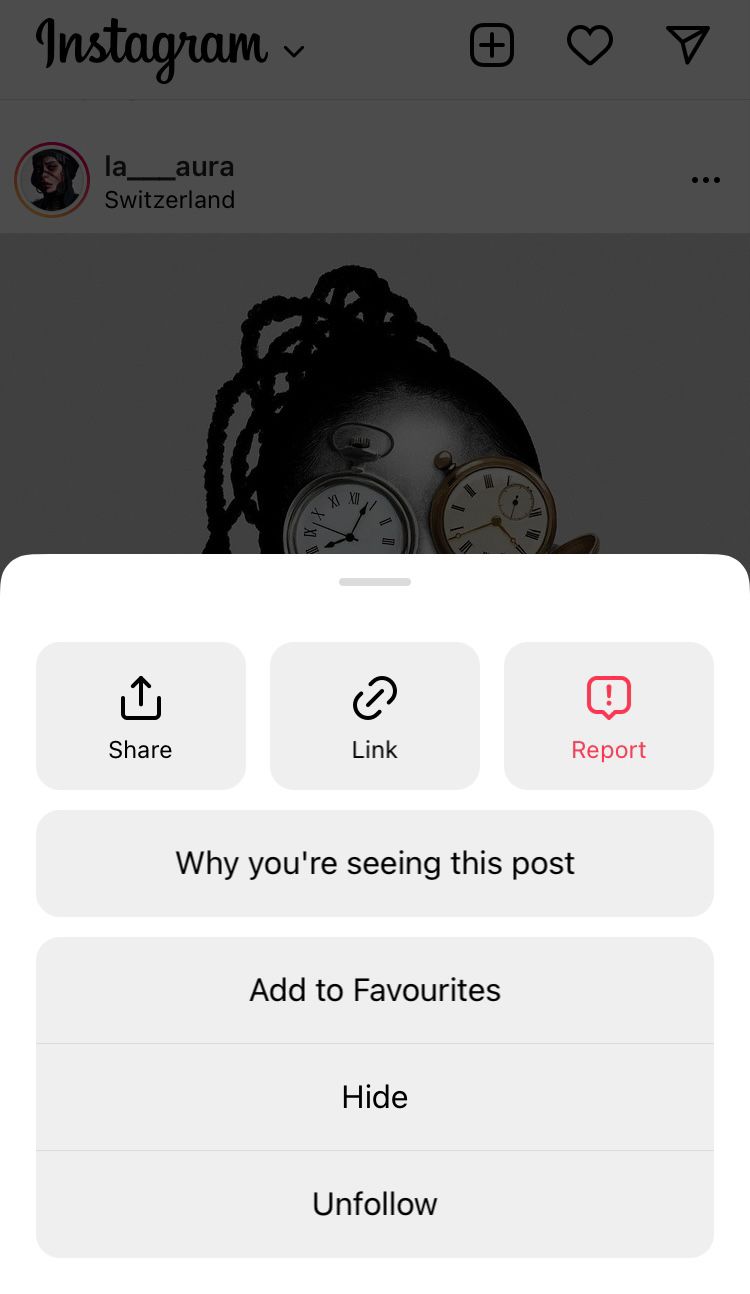Report this post
The width and height of the screenshot is (750, 1294).
[609, 716]
